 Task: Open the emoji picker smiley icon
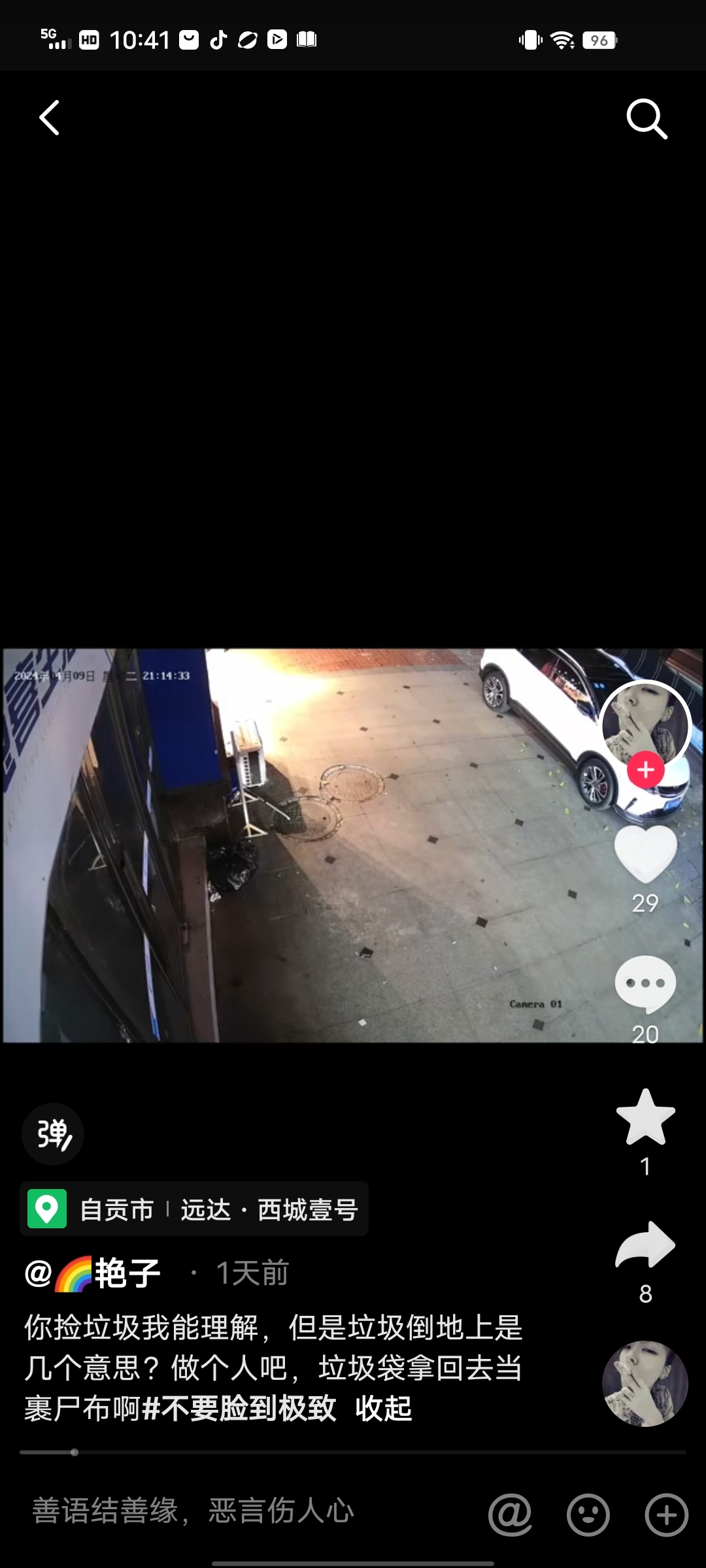pyautogui.click(x=588, y=1514)
